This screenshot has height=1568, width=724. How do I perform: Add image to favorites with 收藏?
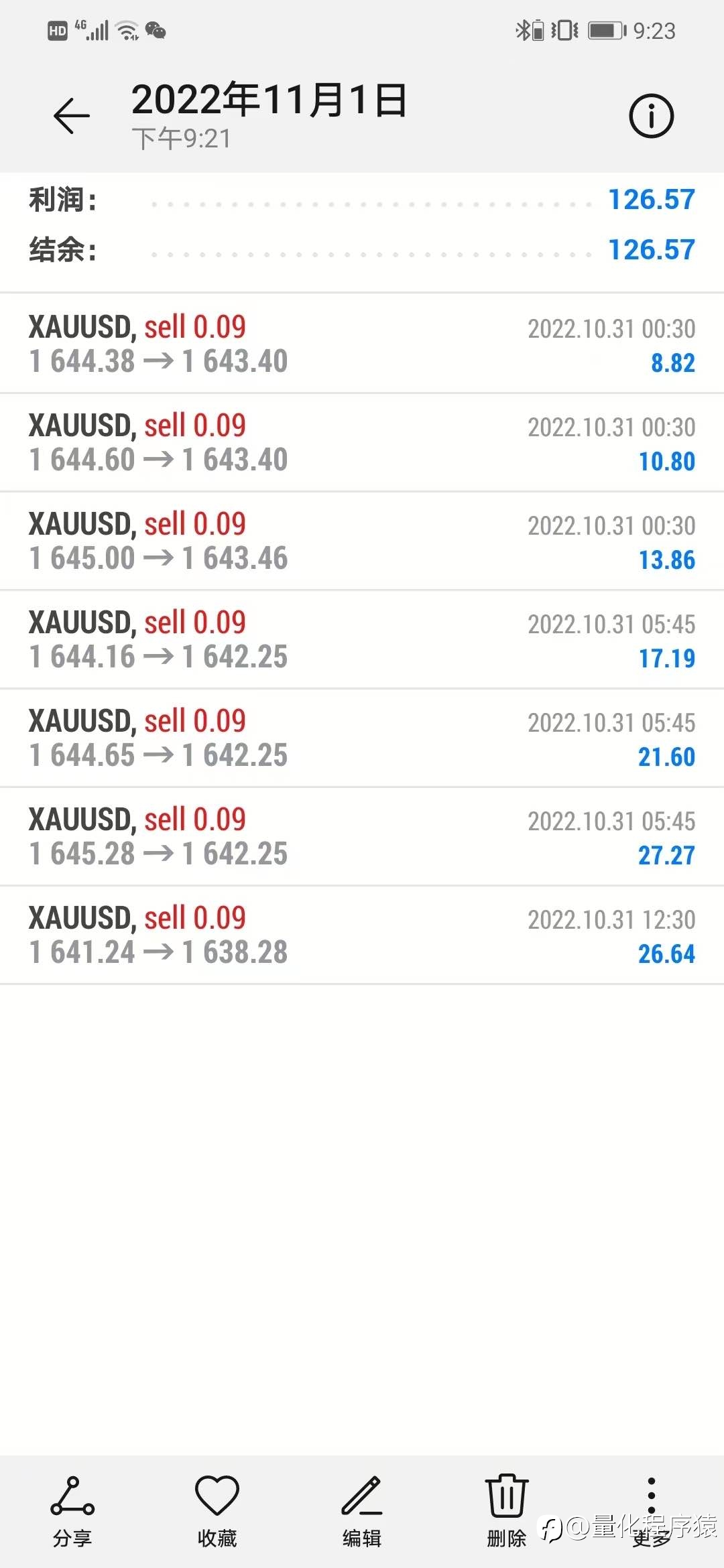pyautogui.click(x=217, y=1511)
